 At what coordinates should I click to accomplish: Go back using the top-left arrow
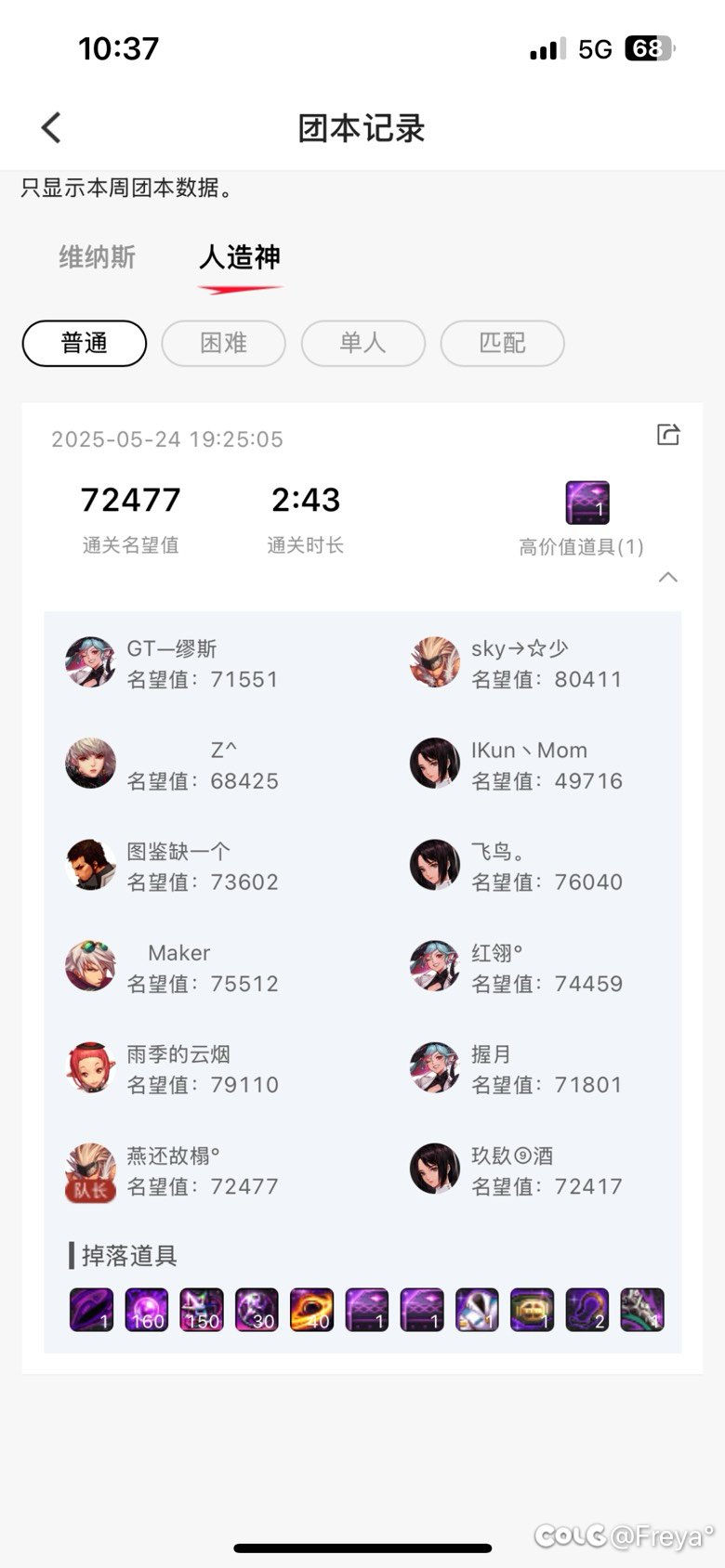(51, 127)
